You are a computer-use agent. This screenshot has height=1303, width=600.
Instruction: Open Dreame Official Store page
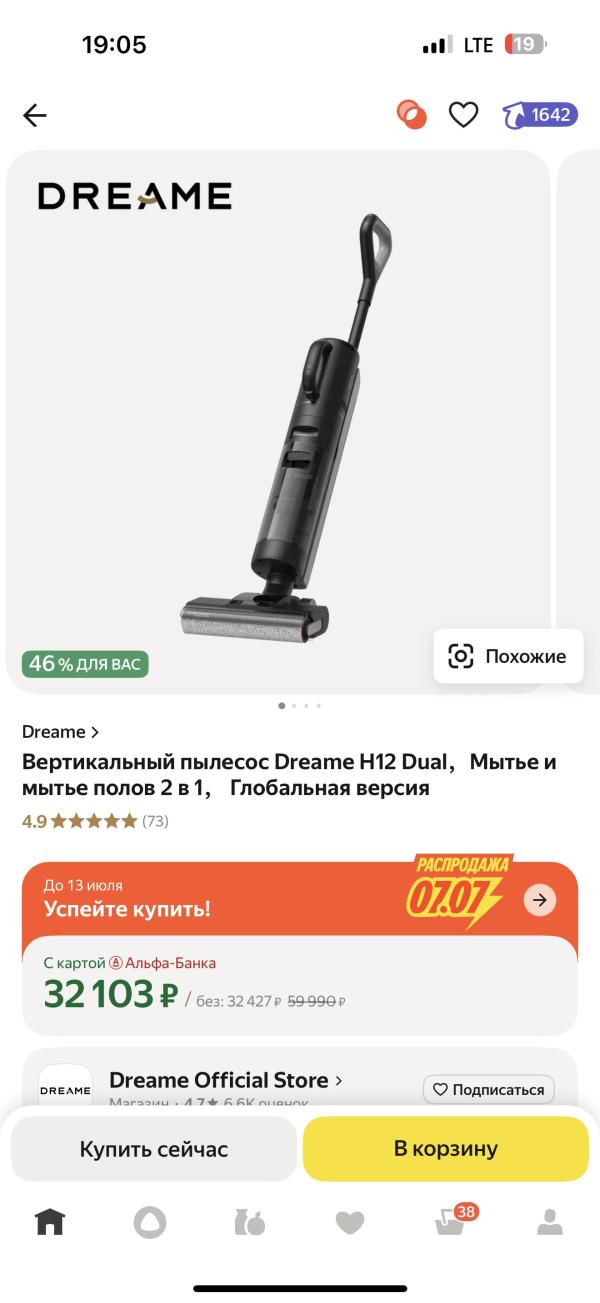(226, 1080)
